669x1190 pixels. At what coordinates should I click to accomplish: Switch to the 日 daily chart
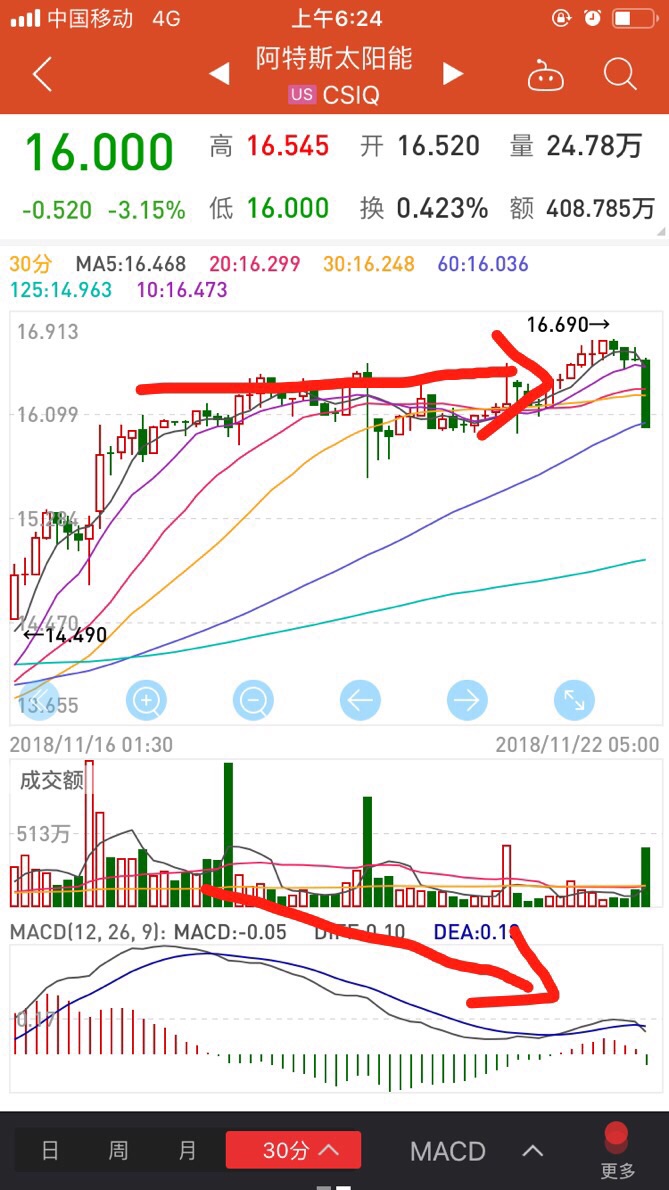(x=50, y=1150)
